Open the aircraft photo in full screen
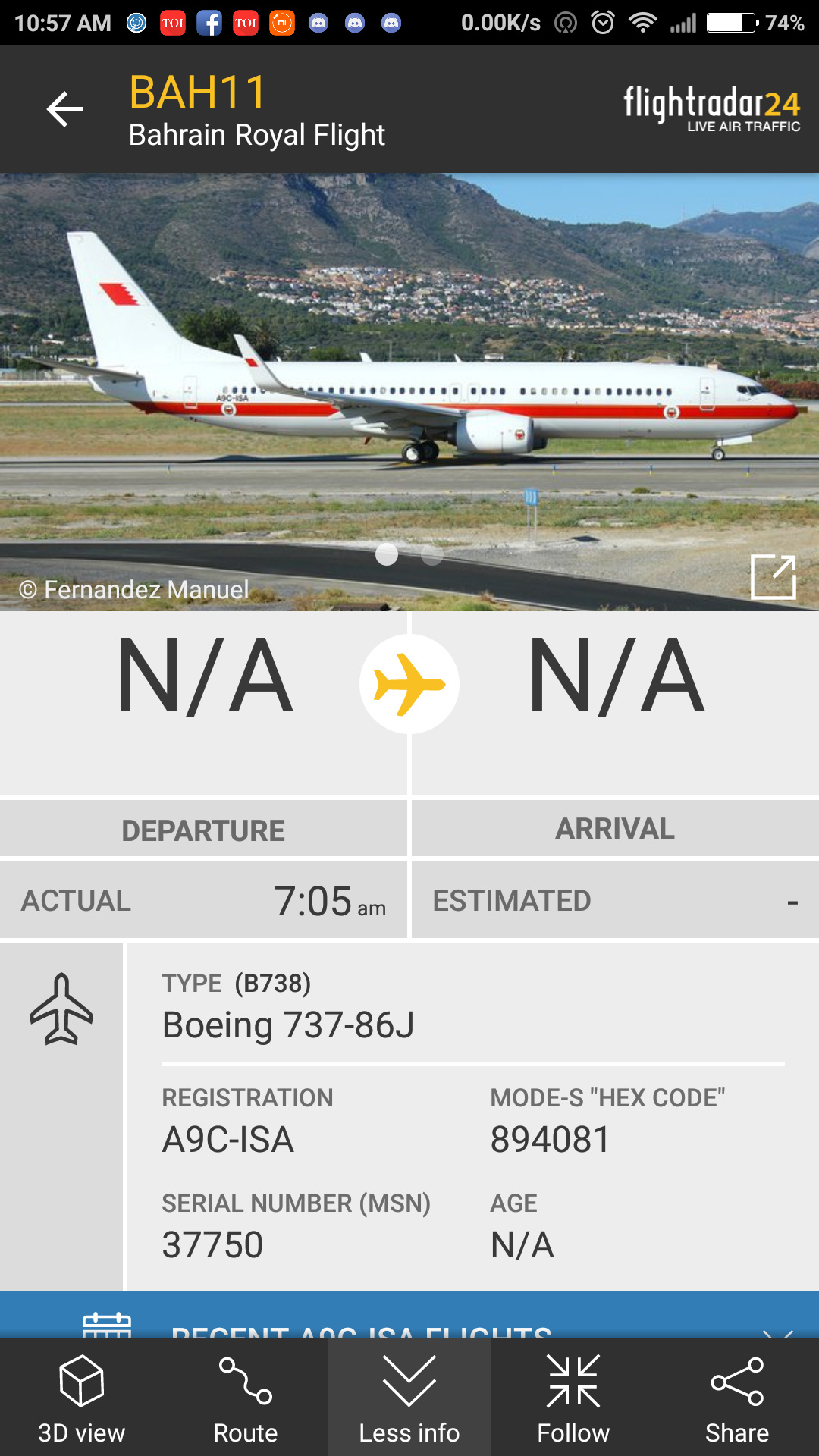819x1456 pixels. pos(773,577)
